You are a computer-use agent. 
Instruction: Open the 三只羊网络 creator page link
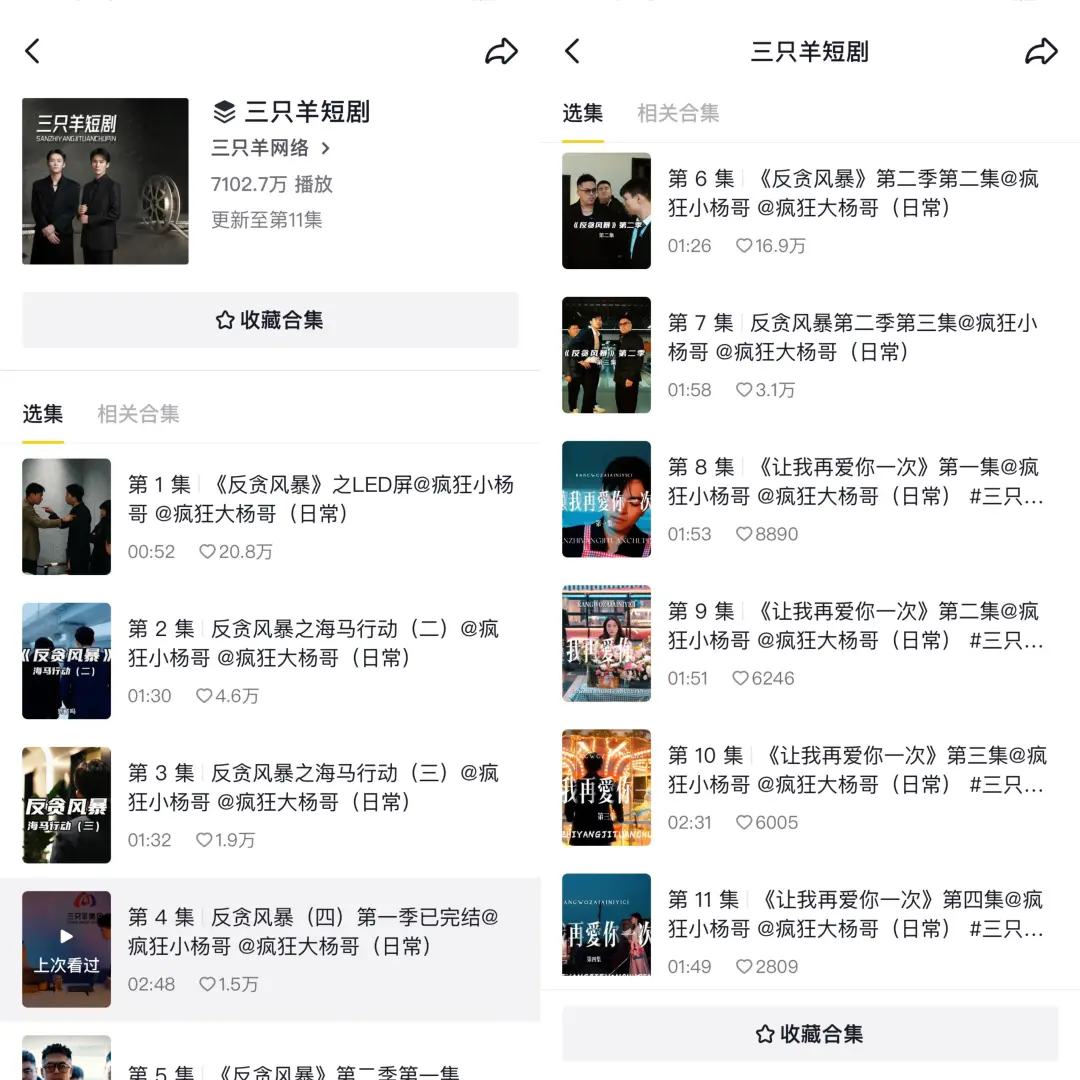(x=270, y=148)
